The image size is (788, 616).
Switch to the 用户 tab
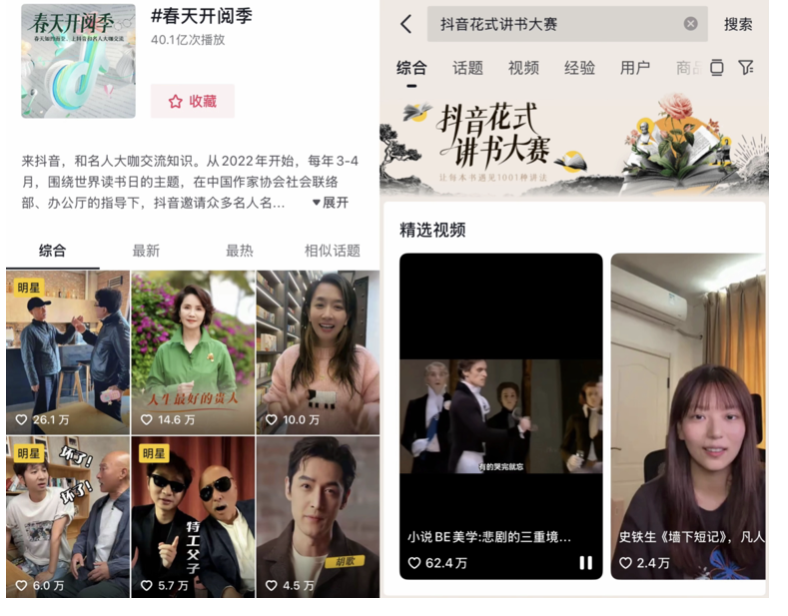coord(635,68)
